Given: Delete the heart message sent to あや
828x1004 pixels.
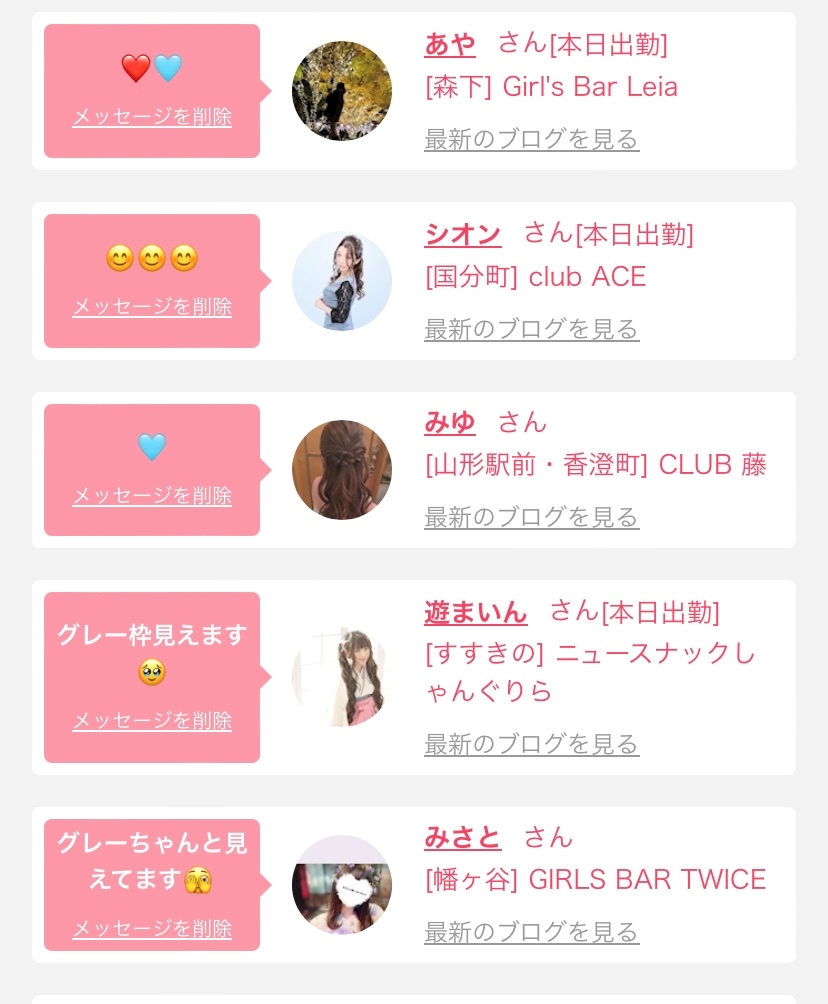Looking at the screenshot, I should click(x=152, y=117).
